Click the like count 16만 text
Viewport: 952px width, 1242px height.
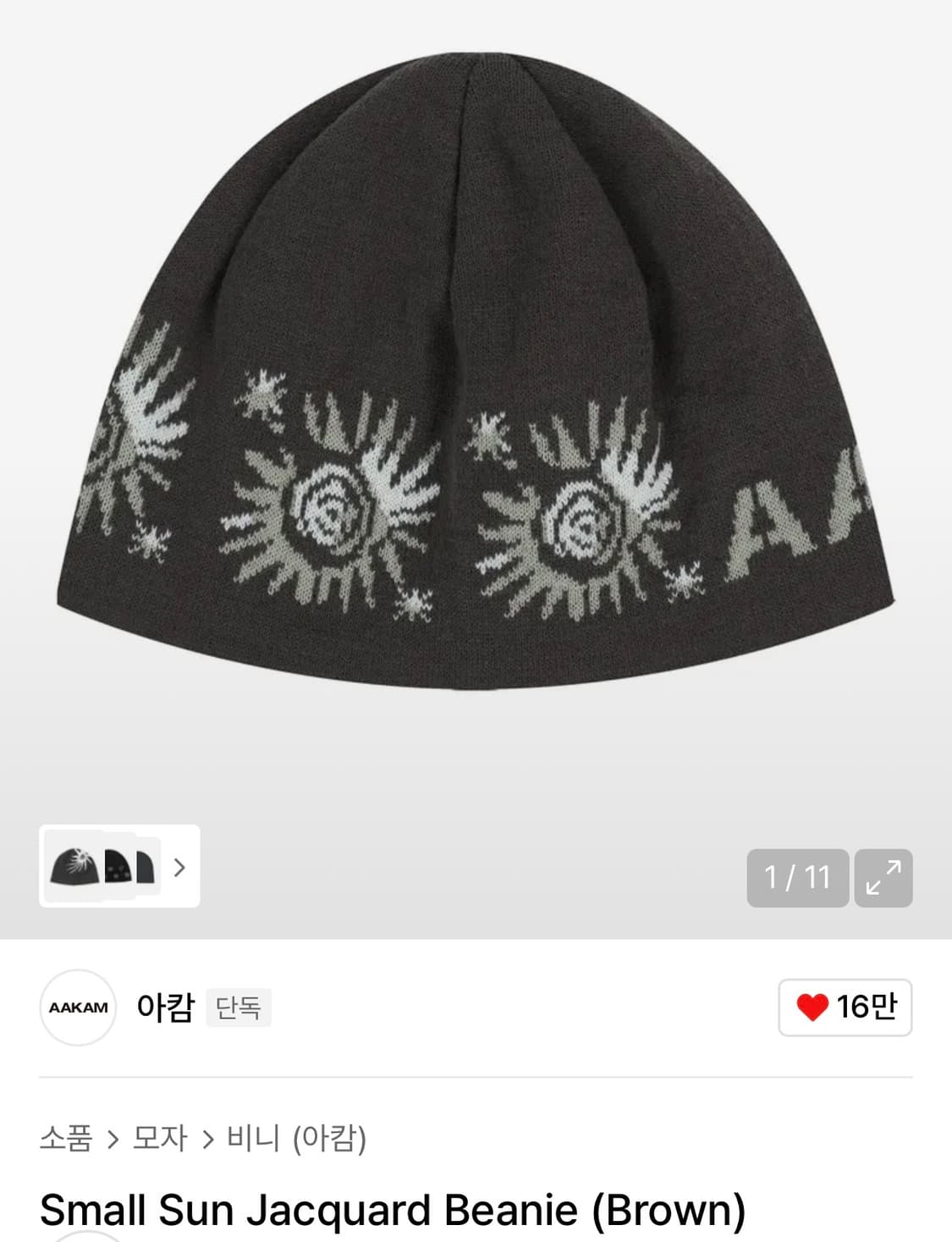click(x=857, y=1007)
